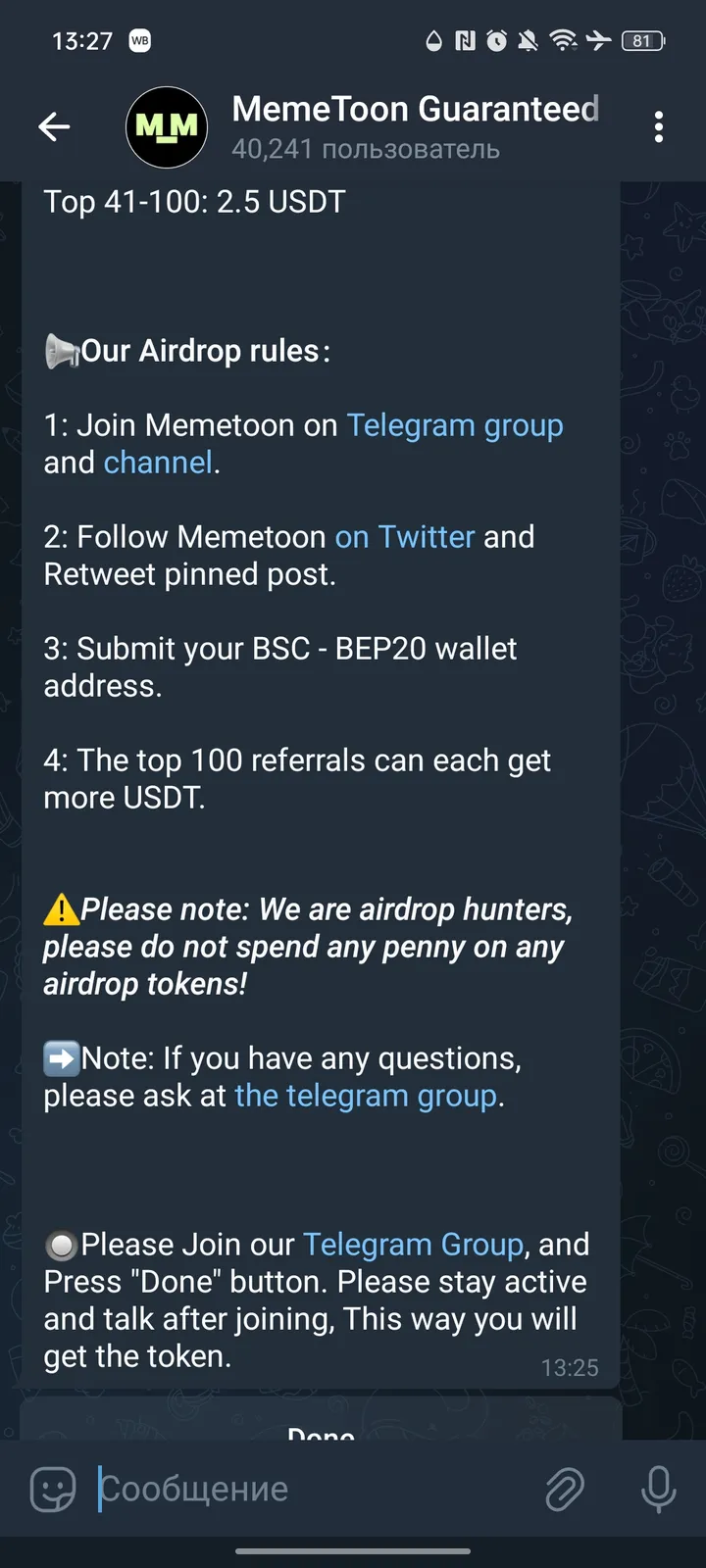Open the three-dot overflow menu

(658, 126)
